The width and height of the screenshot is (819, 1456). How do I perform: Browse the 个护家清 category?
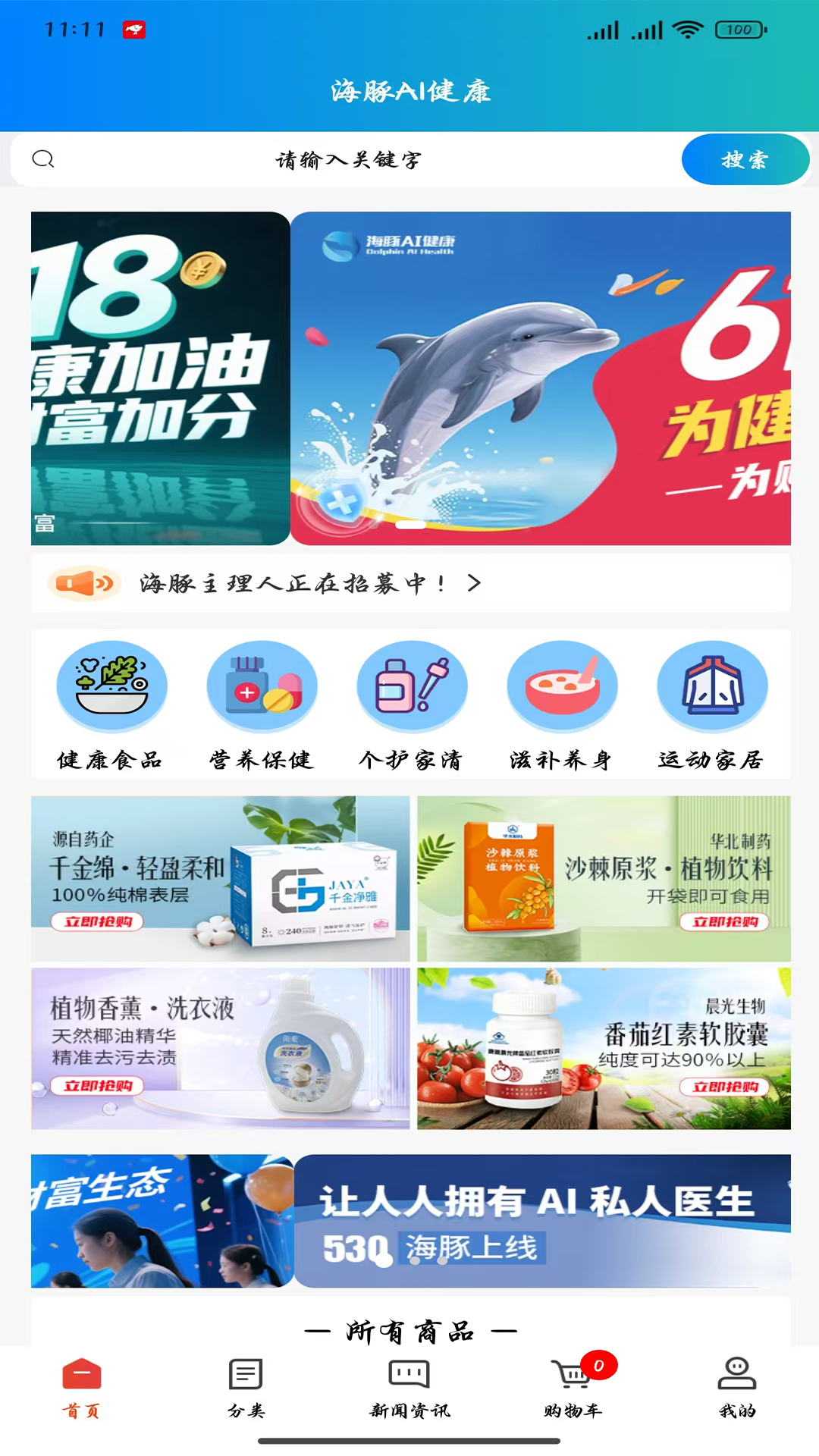point(411,705)
